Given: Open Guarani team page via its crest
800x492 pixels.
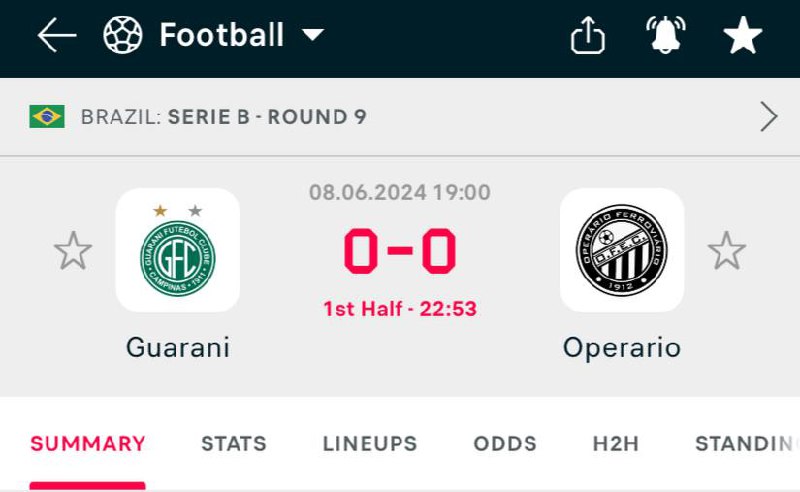Looking at the screenshot, I should click(x=178, y=251).
